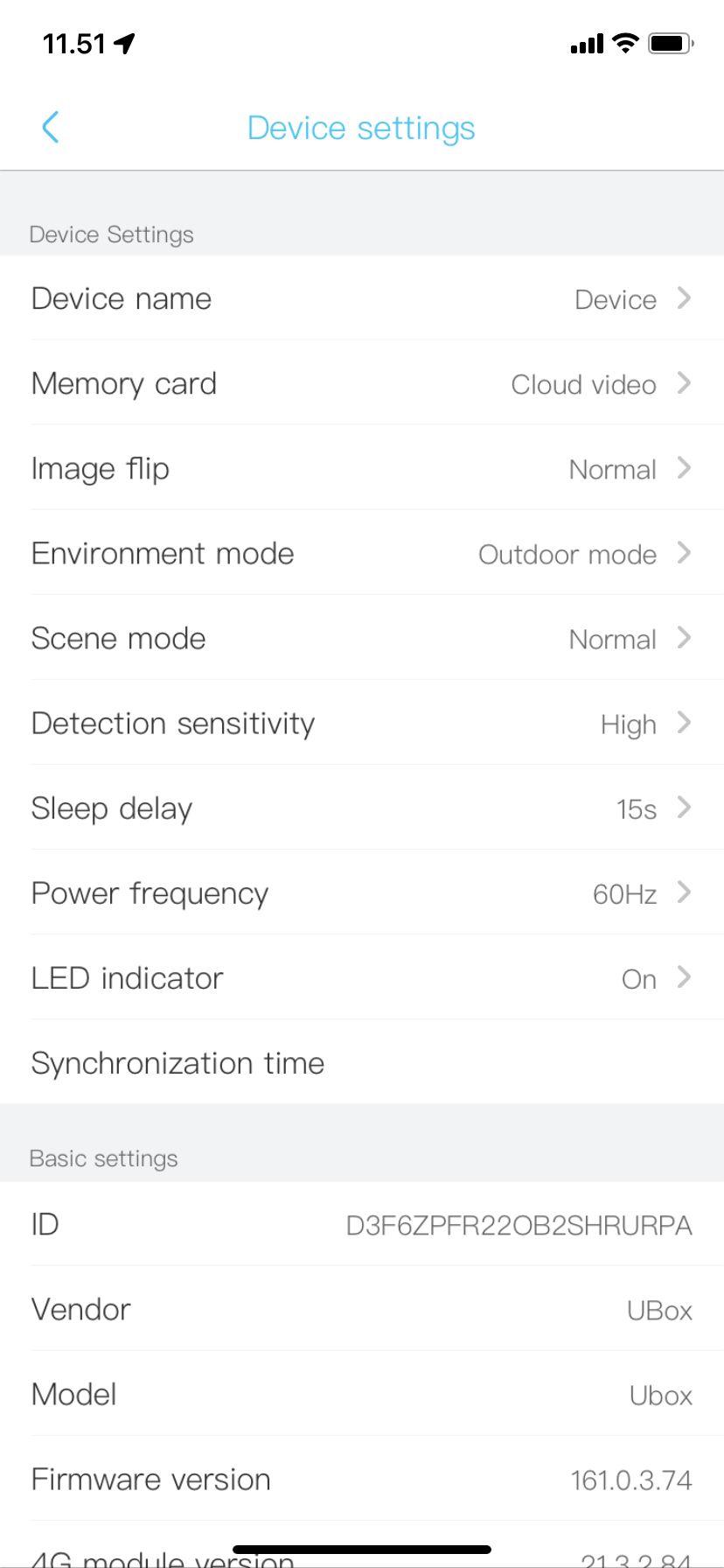The height and width of the screenshot is (1568, 724).
Task: Open Memory card settings
Action: (x=362, y=383)
